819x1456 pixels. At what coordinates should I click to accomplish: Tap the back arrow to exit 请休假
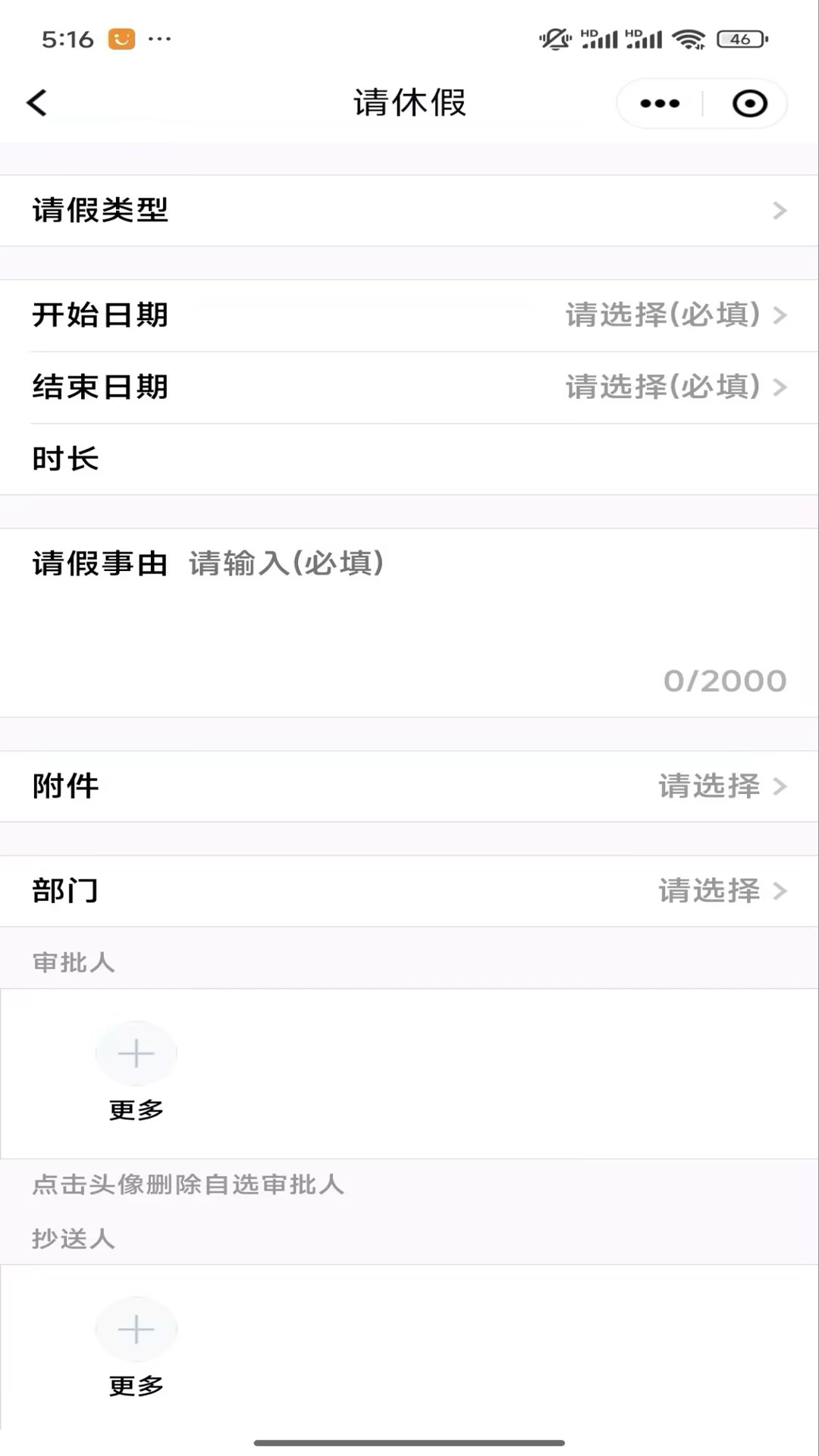coord(36,103)
